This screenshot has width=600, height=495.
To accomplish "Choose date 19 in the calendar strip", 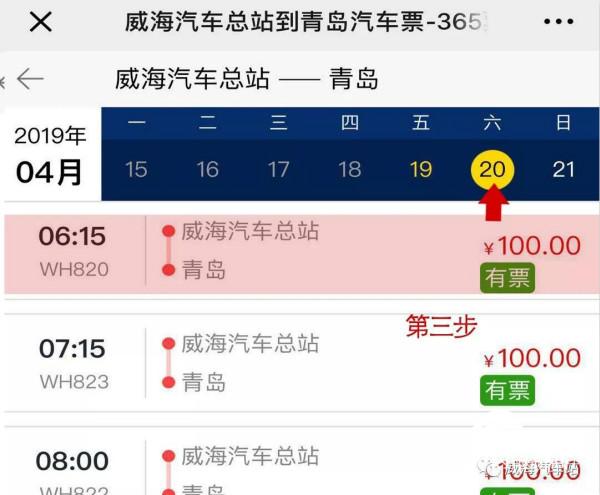I will click(x=421, y=169).
